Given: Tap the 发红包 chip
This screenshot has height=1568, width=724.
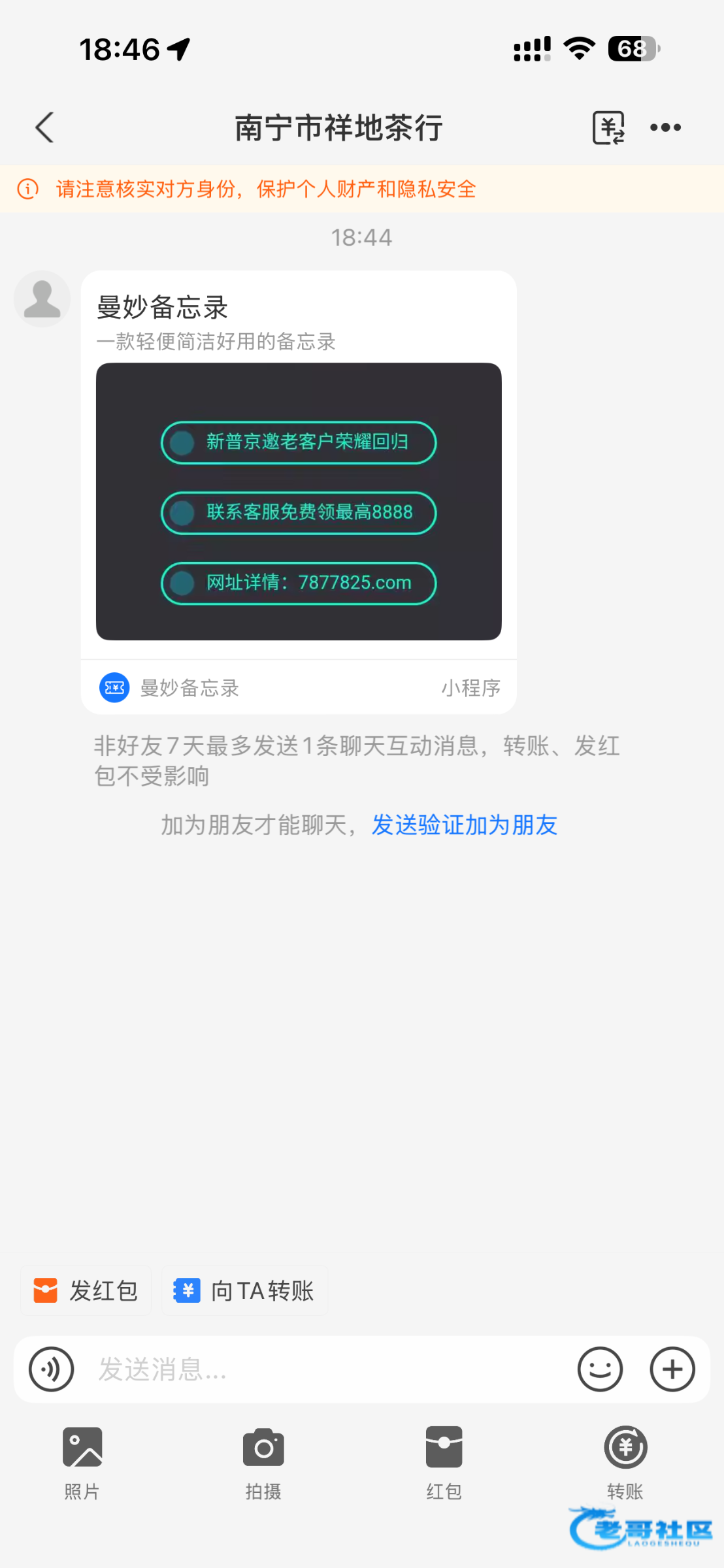Looking at the screenshot, I should click(x=86, y=1290).
